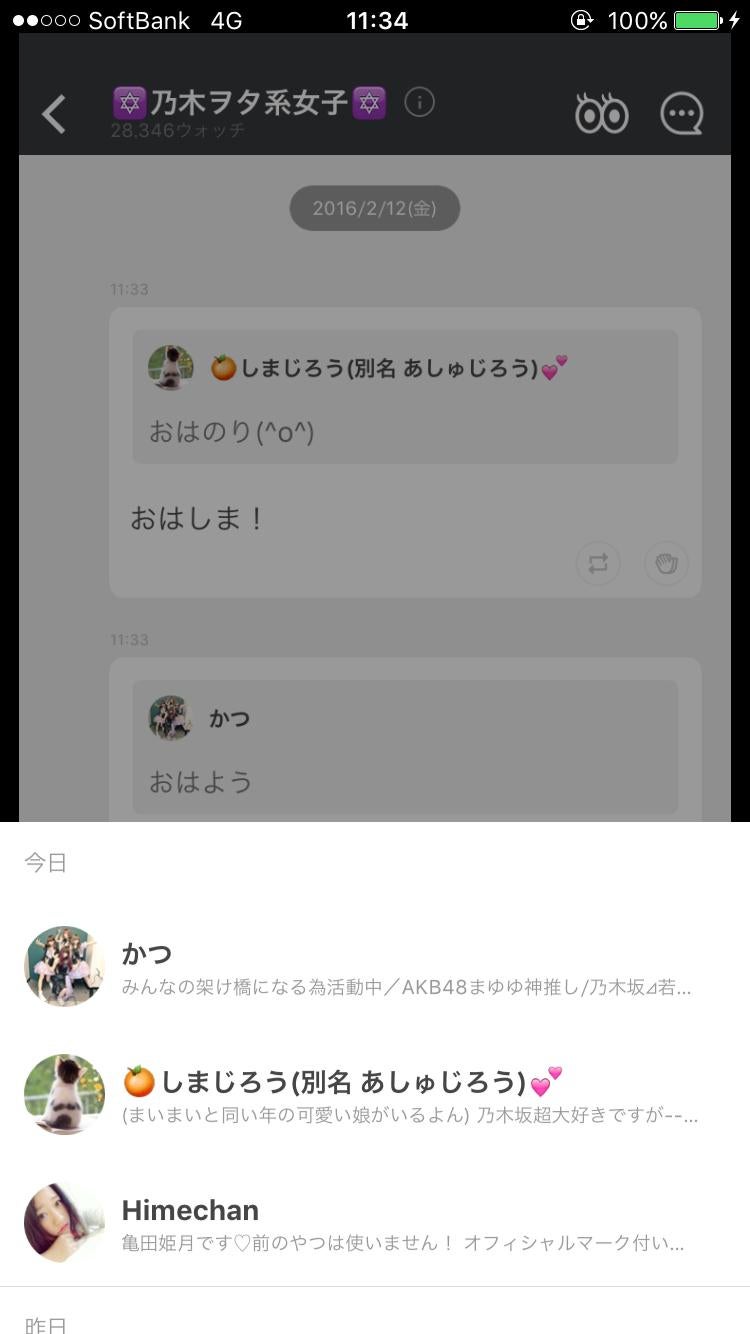The image size is (750, 1334).
Task: Open かつ's avatar in the 11:33 message
Action: [x=170, y=718]
